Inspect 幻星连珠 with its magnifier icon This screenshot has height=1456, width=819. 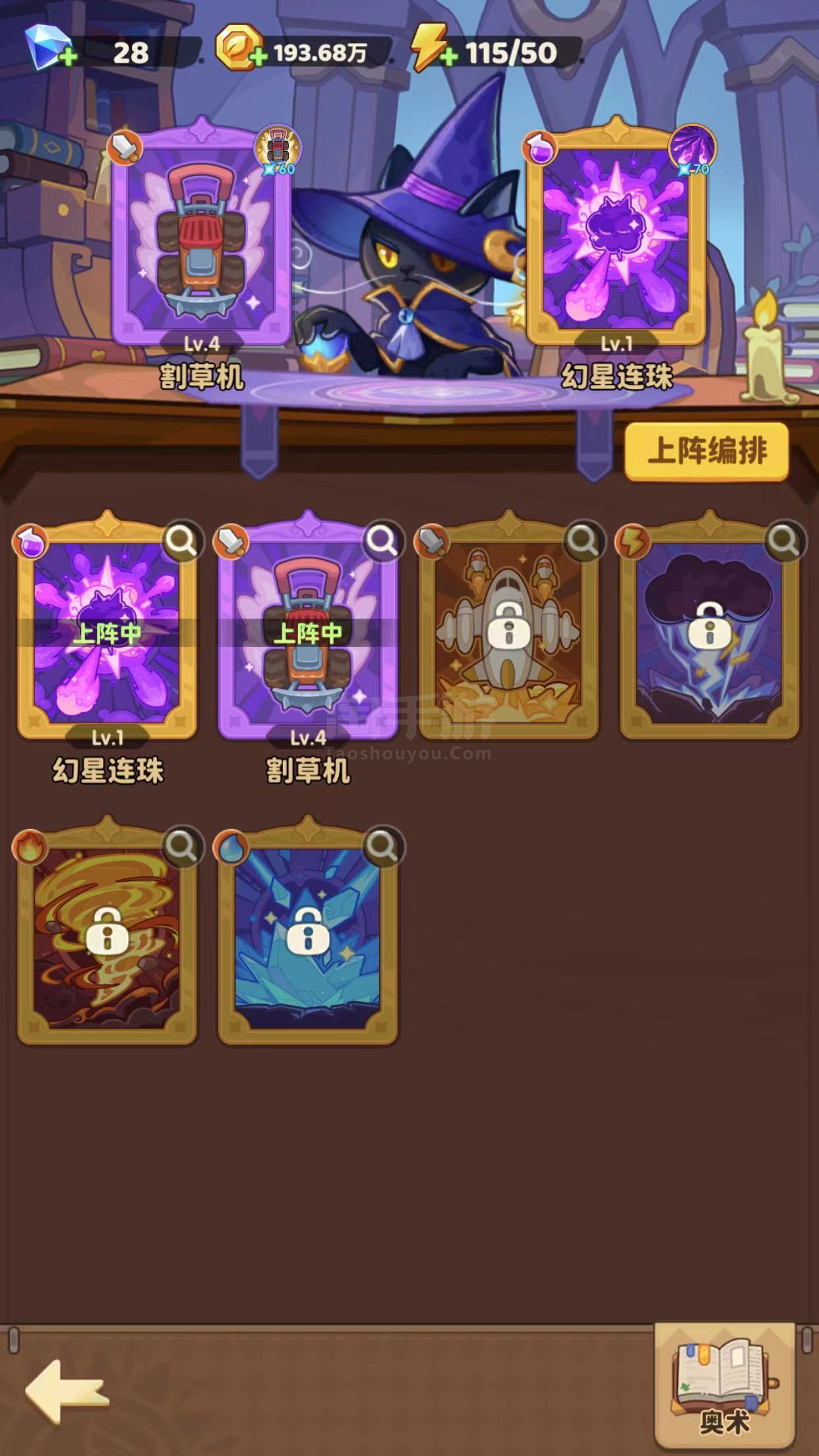181,542
